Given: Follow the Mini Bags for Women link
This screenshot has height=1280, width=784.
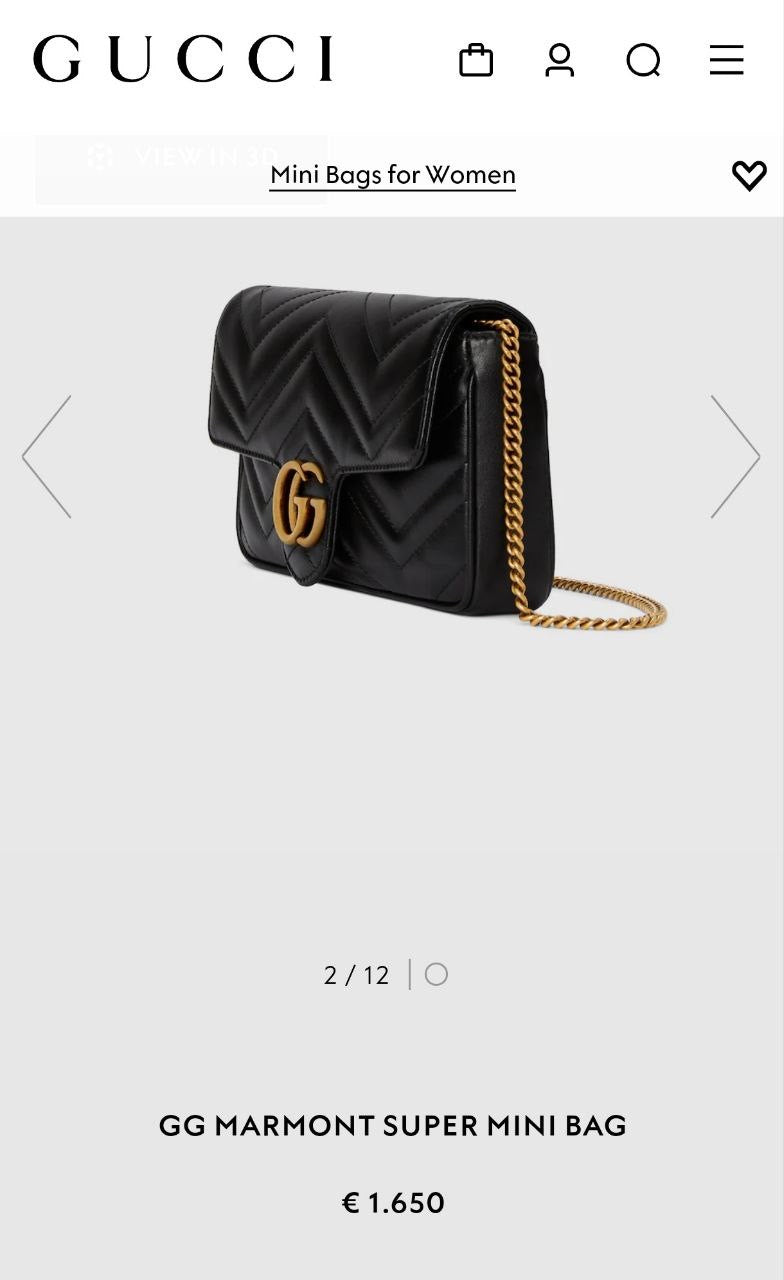Looking at the screenshot, I should point(393,175).
